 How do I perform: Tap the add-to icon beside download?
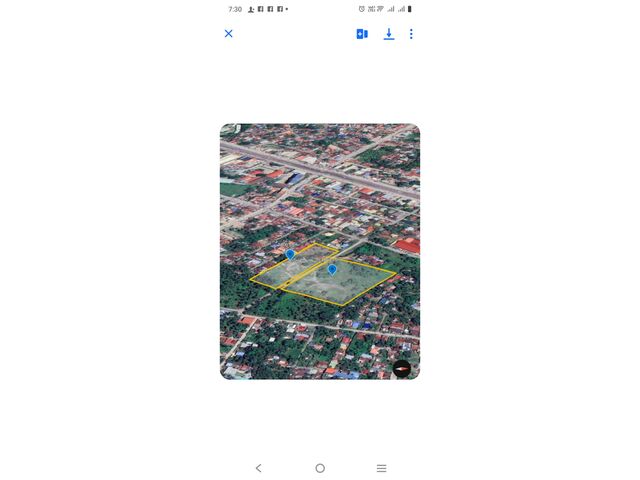point(362,34)
